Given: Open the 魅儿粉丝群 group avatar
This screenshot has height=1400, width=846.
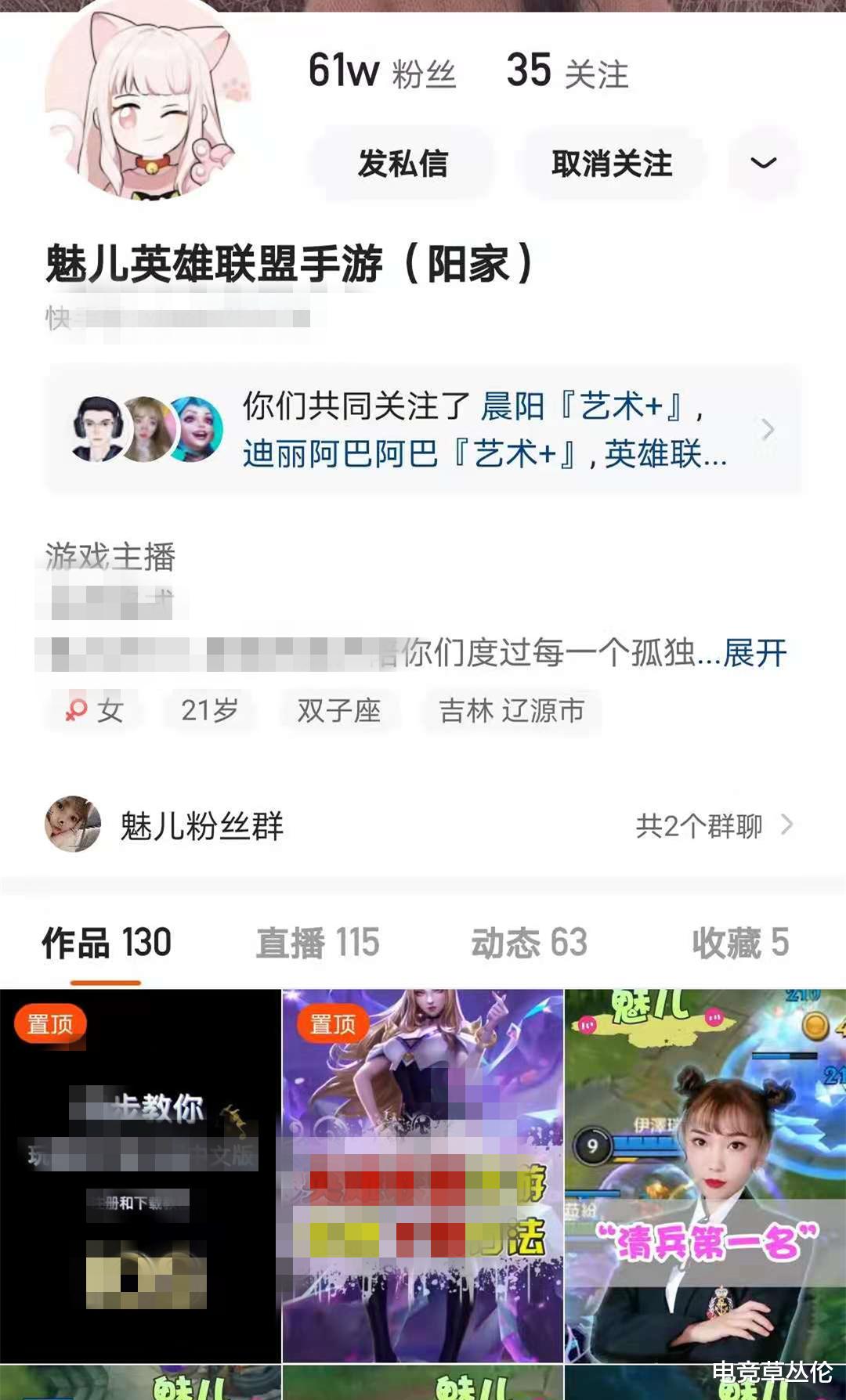Looking at the screenshot, I should click(x=73, y=824).
